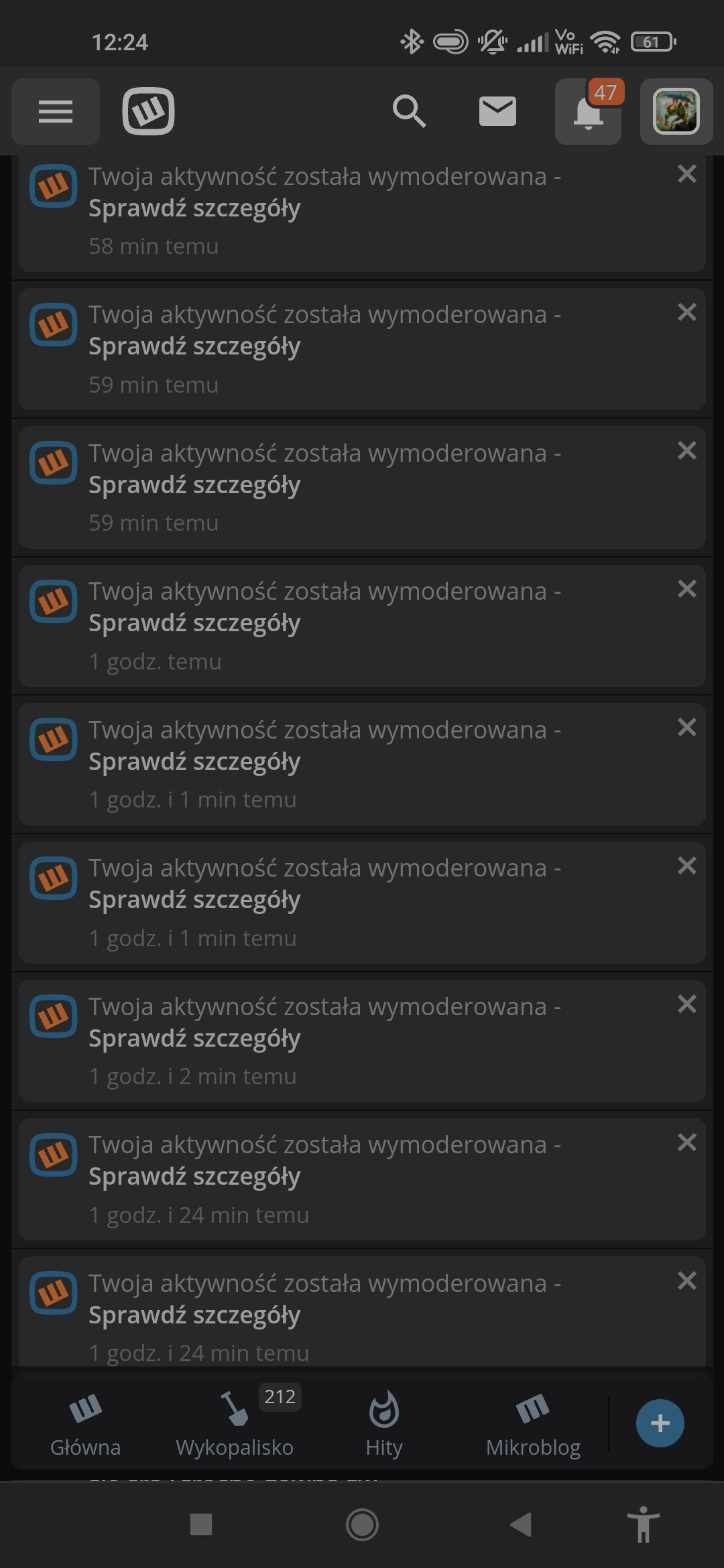
Task: Go back using the system back button
Action: click(x=521, y=1524)
